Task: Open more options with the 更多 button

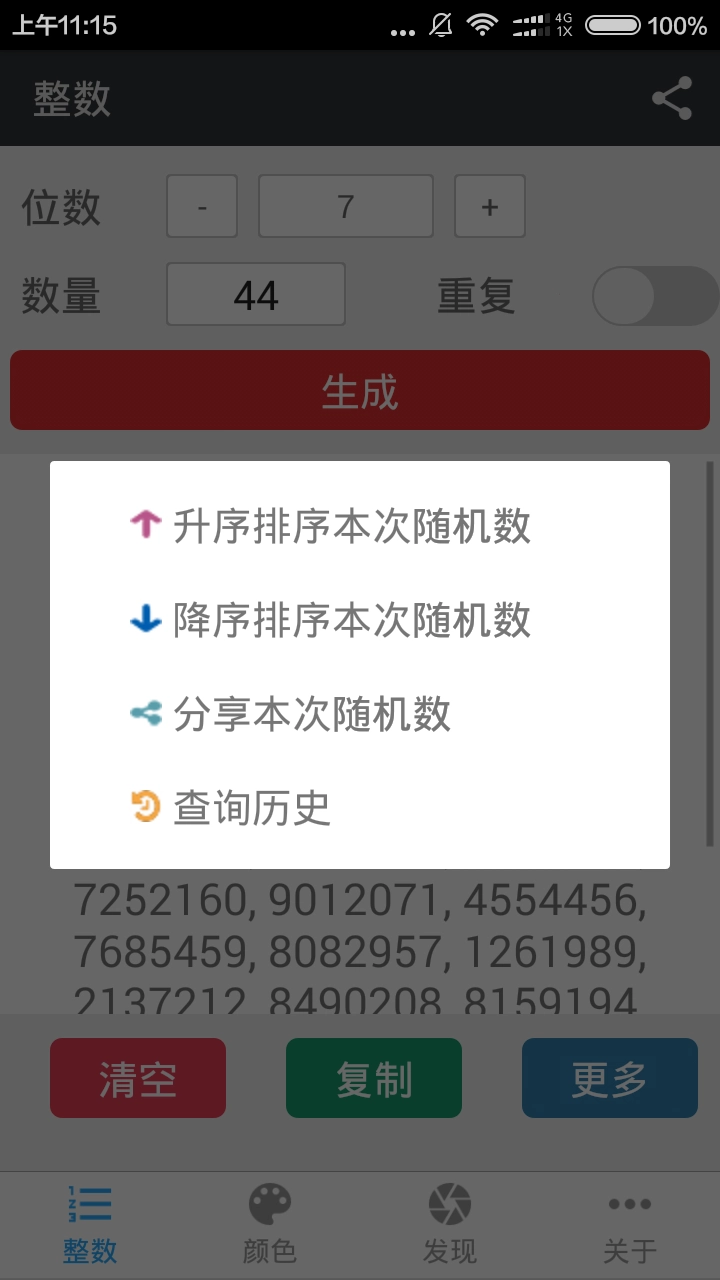Action: [x=609, y=1077]
